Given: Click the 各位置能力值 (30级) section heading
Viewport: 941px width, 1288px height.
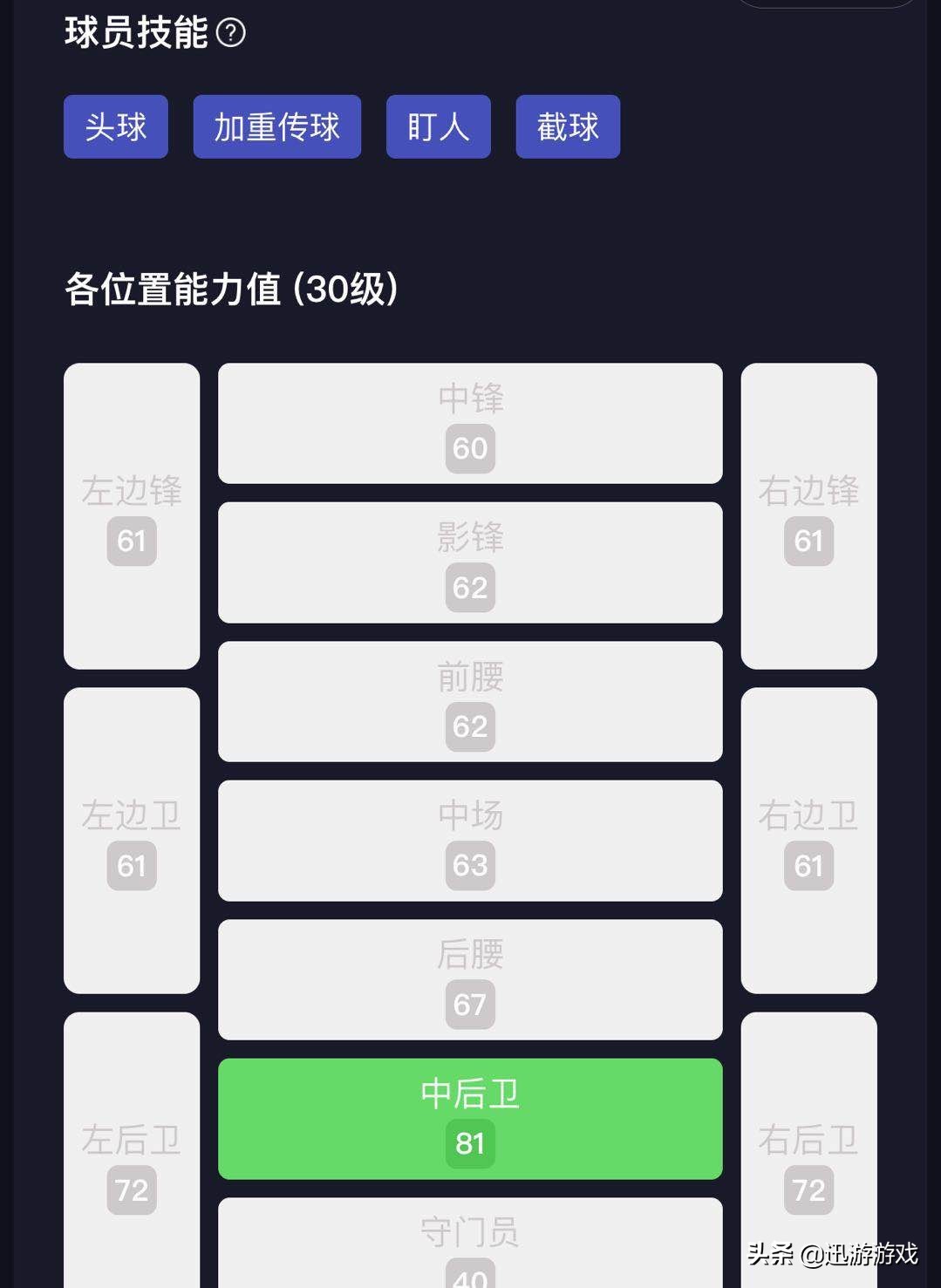Looking at the screenshot, I should coord(230,289).
